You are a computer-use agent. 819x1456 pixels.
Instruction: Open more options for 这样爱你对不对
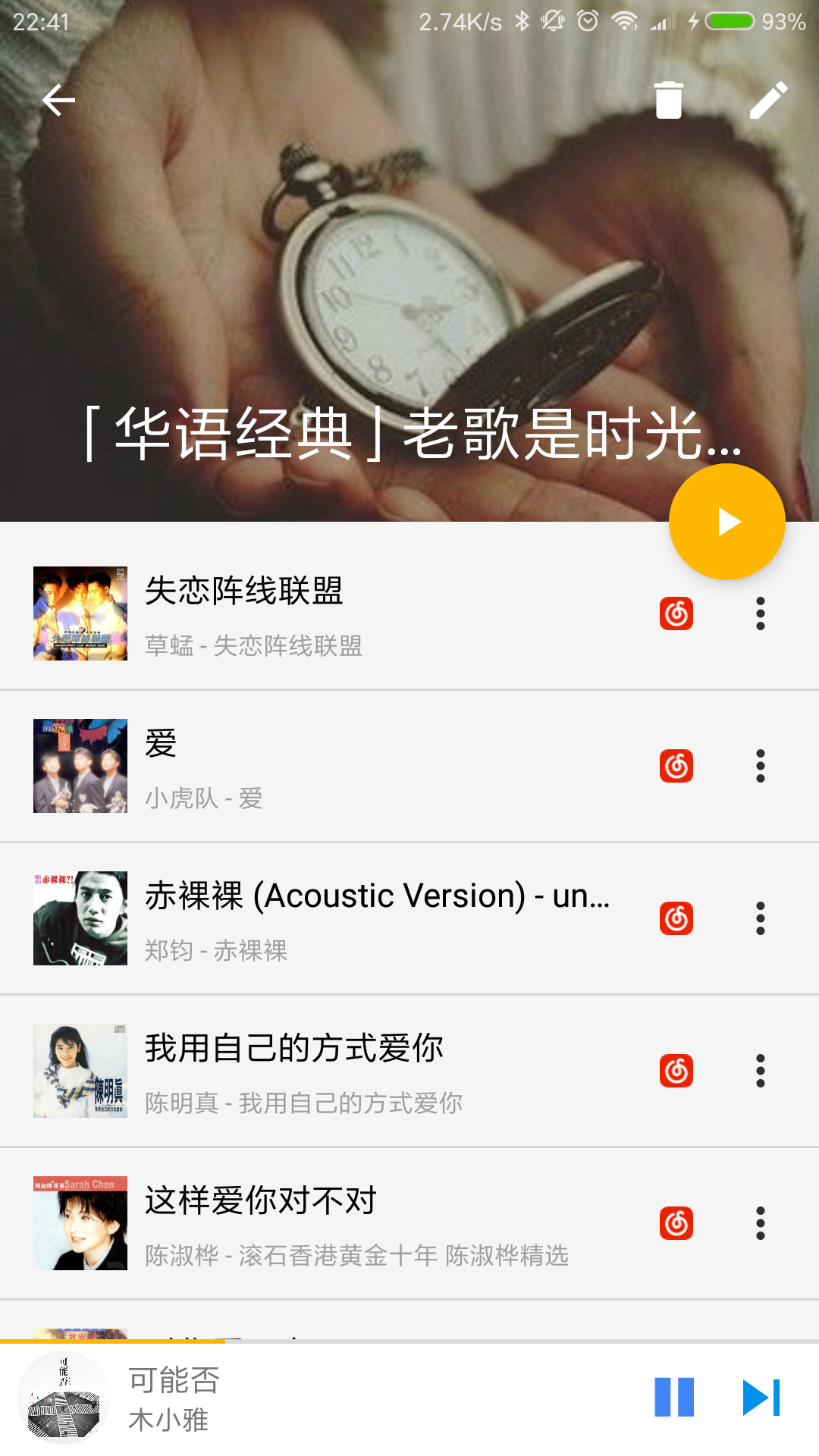point(760,1223)
